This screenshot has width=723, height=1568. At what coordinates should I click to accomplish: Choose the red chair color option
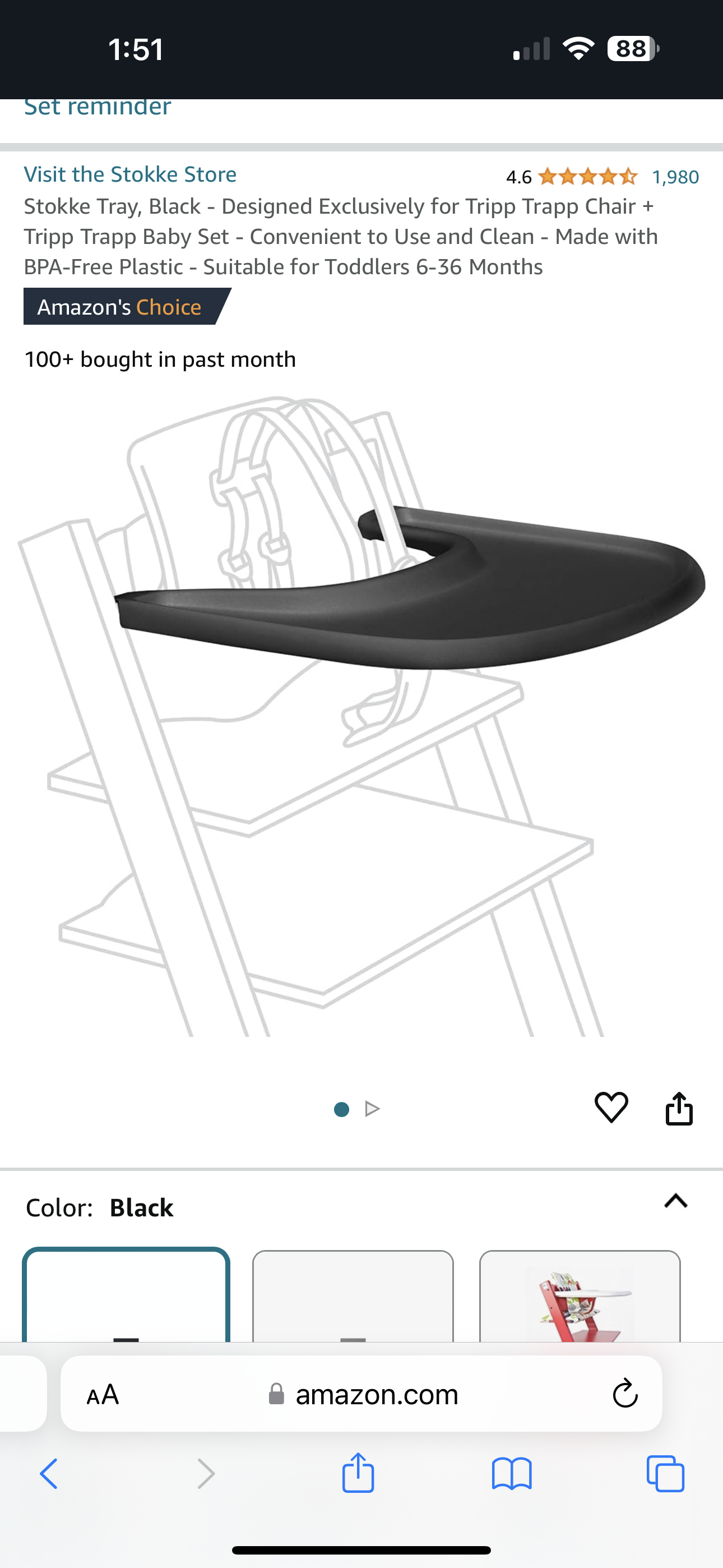pyautogui.click(x=580, y=1297)
